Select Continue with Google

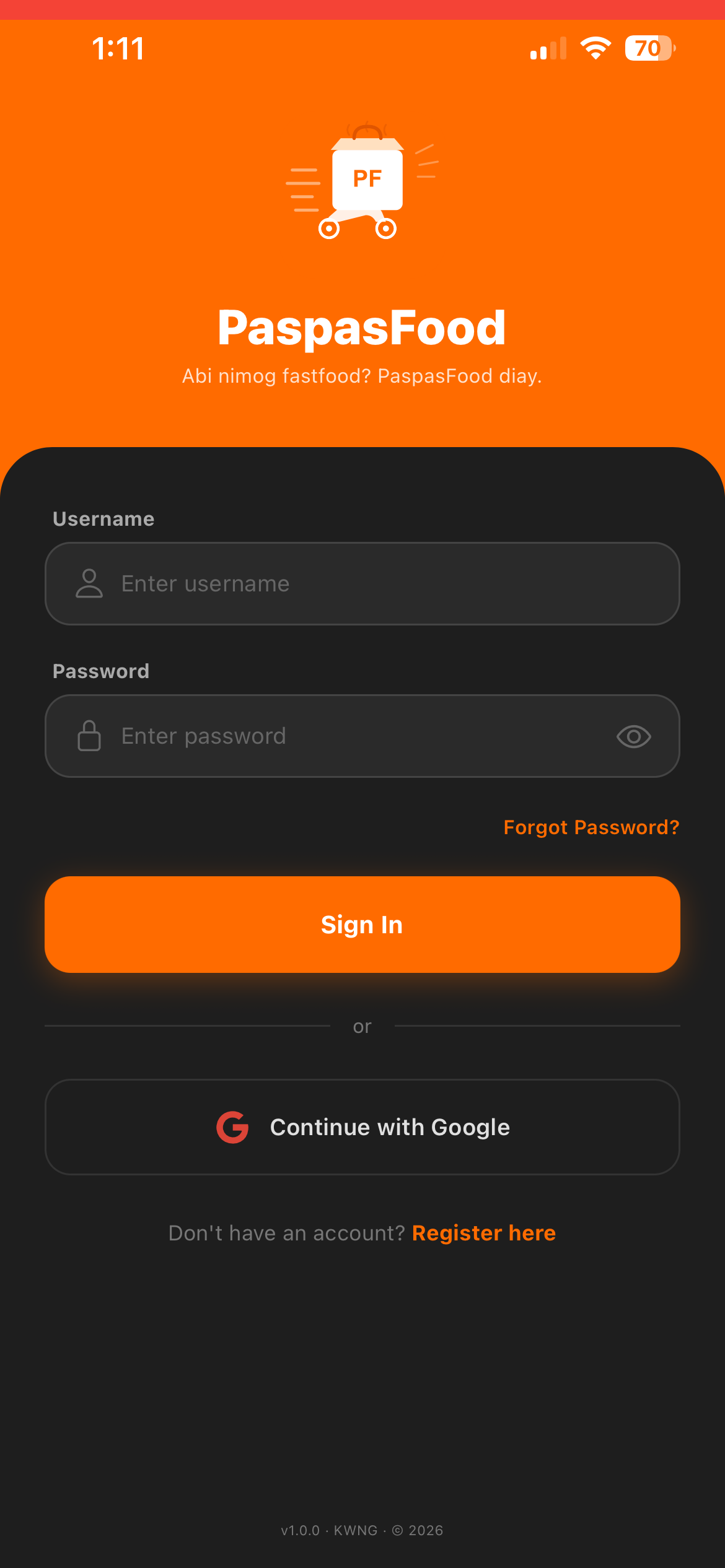362,1126
